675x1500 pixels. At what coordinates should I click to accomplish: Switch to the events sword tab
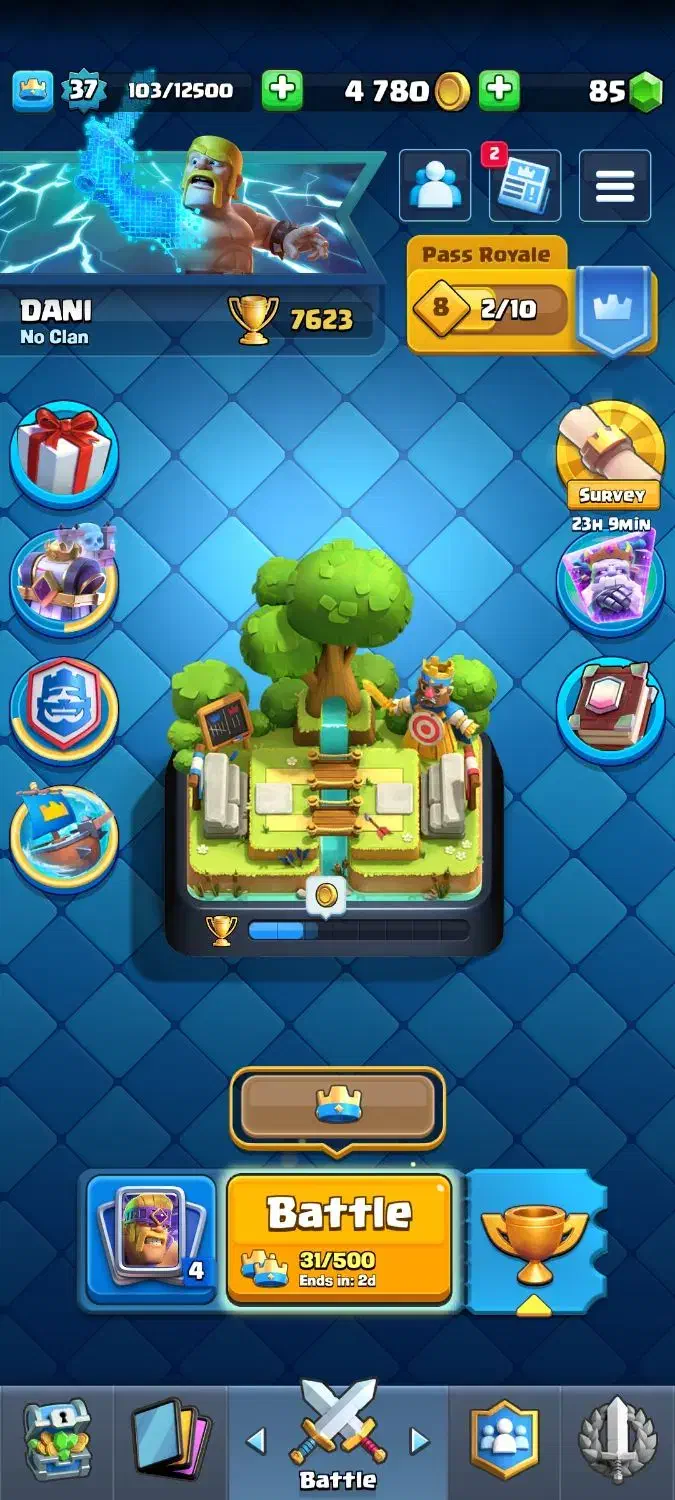coord(618,1440)
